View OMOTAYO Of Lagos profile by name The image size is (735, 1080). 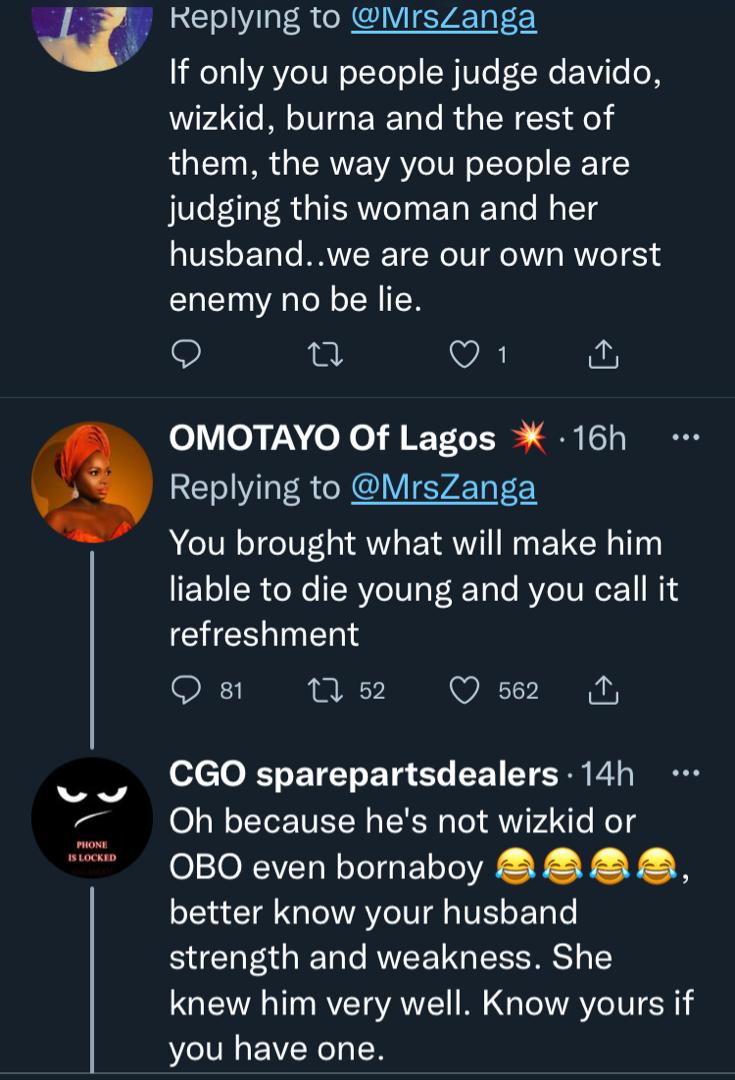coord(332,438)
